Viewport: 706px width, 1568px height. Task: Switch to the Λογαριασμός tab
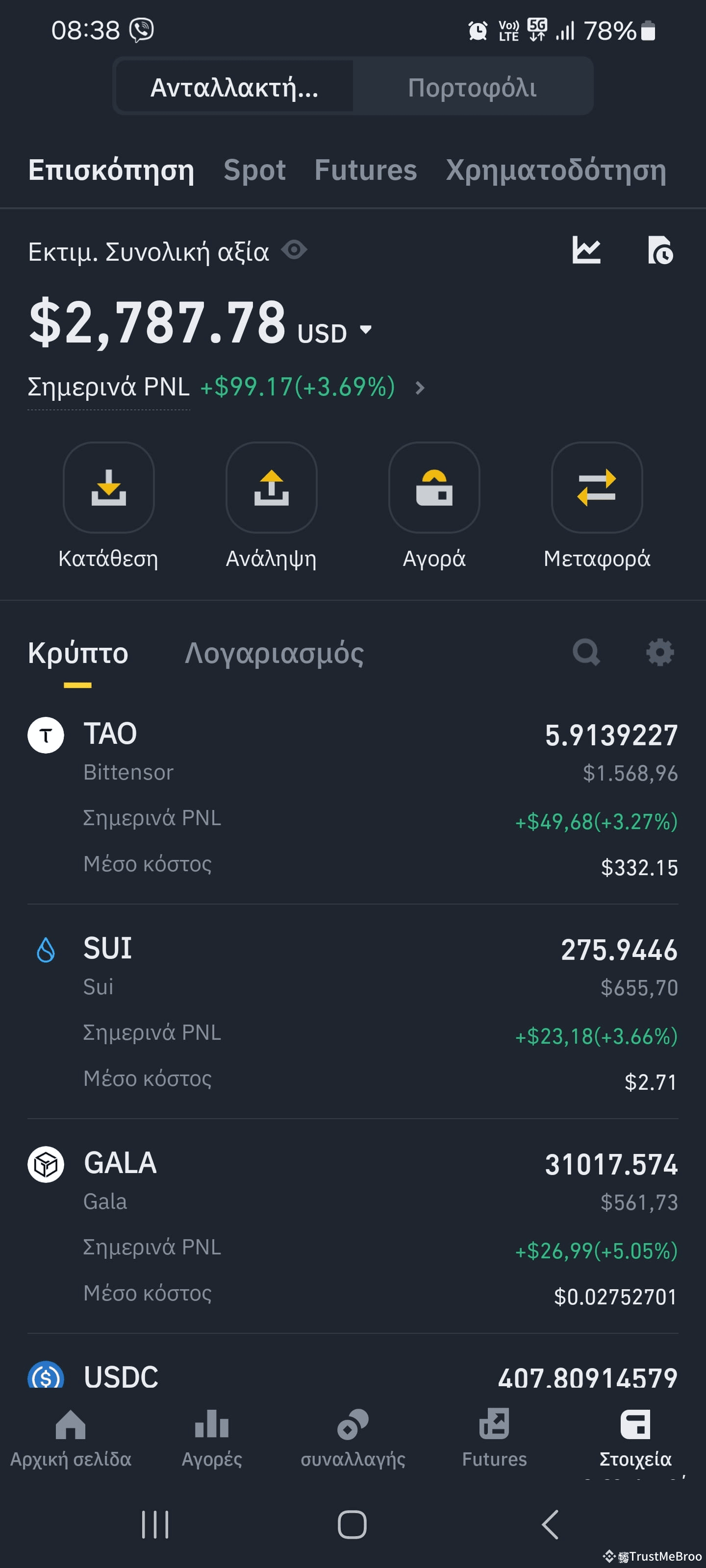[274, 653]
